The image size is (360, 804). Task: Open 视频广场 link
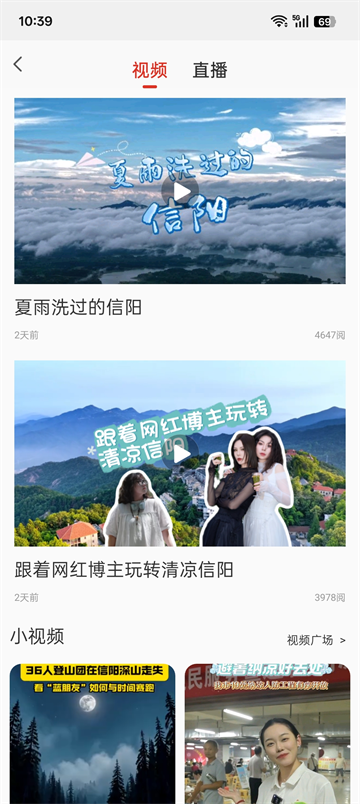click(316, 640)
